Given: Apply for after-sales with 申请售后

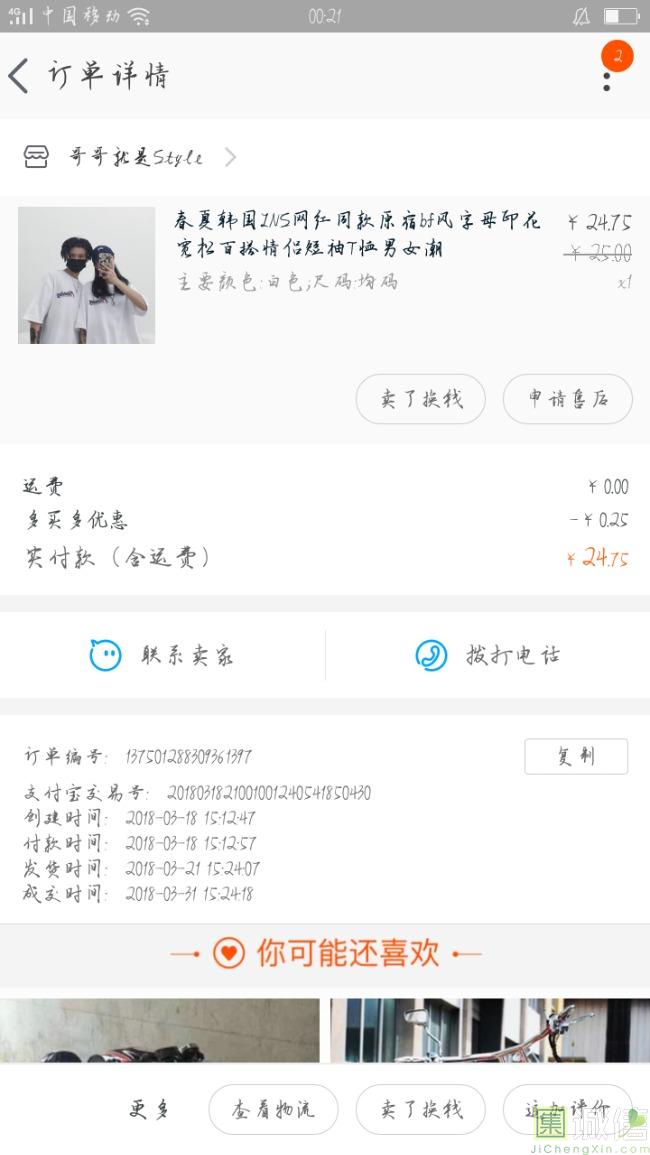Looking at the screenshot, I should click(567, 399).
